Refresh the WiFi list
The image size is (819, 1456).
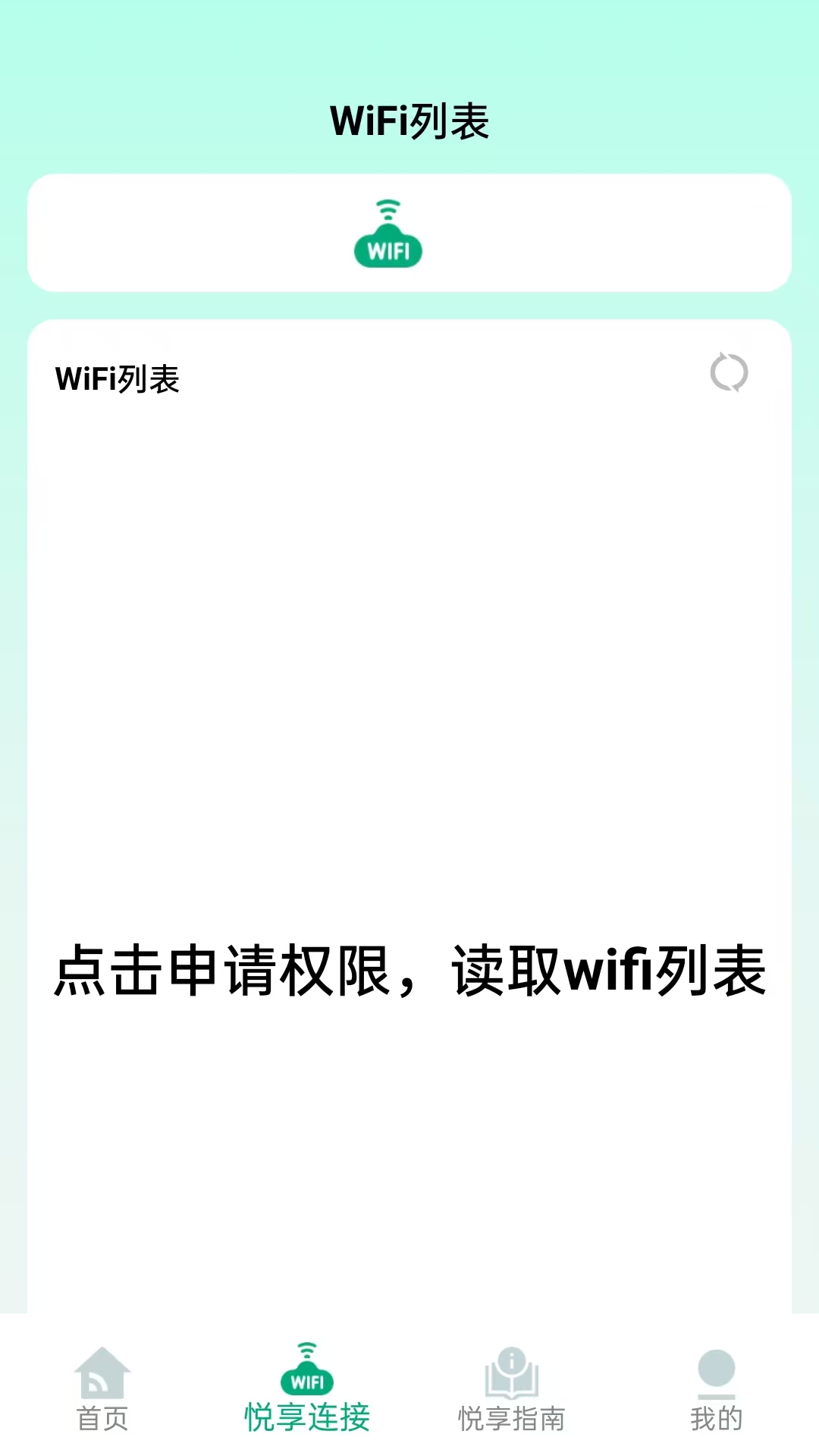[729, 372]
